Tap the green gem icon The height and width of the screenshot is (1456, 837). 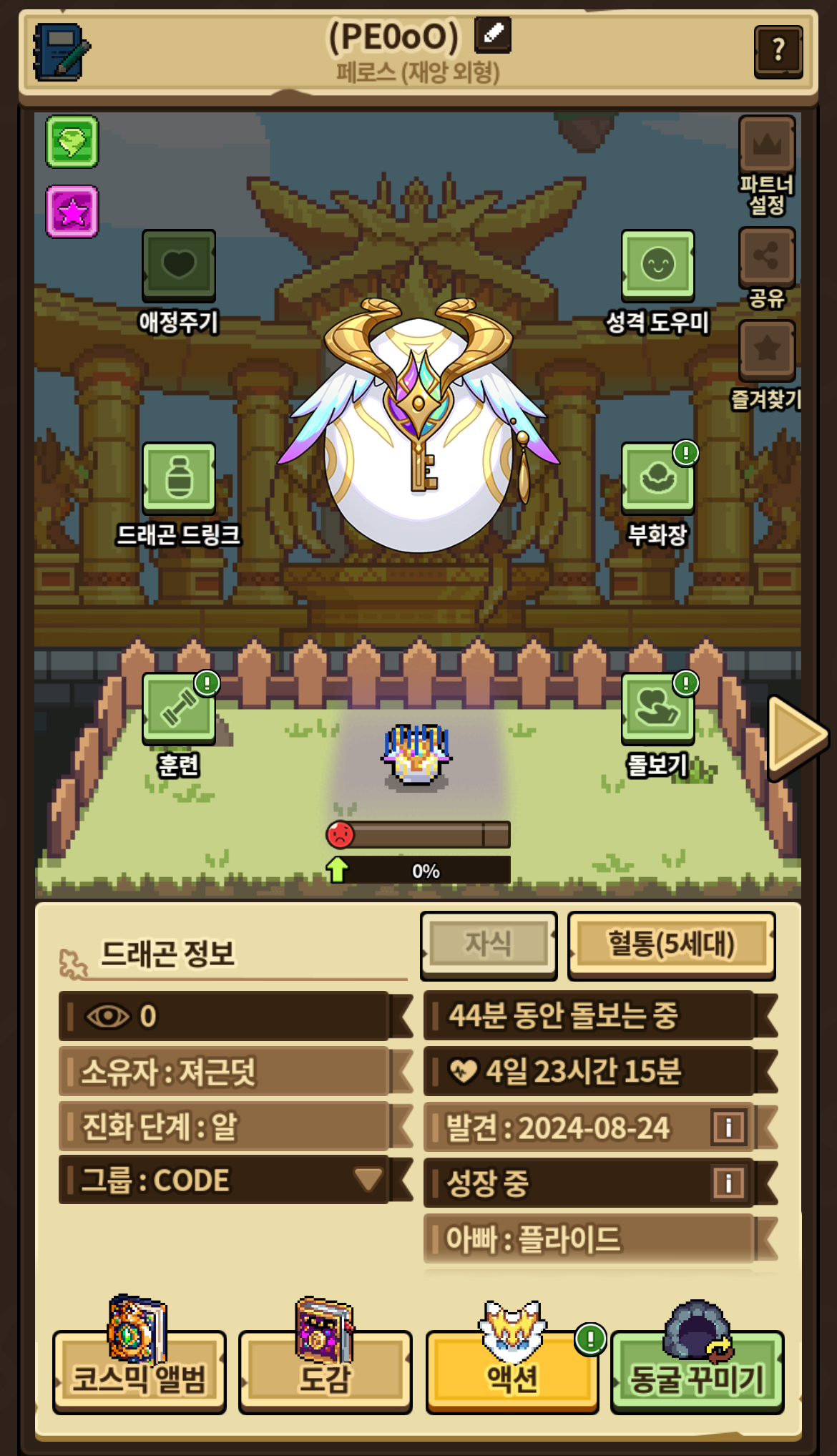[72, 142]
